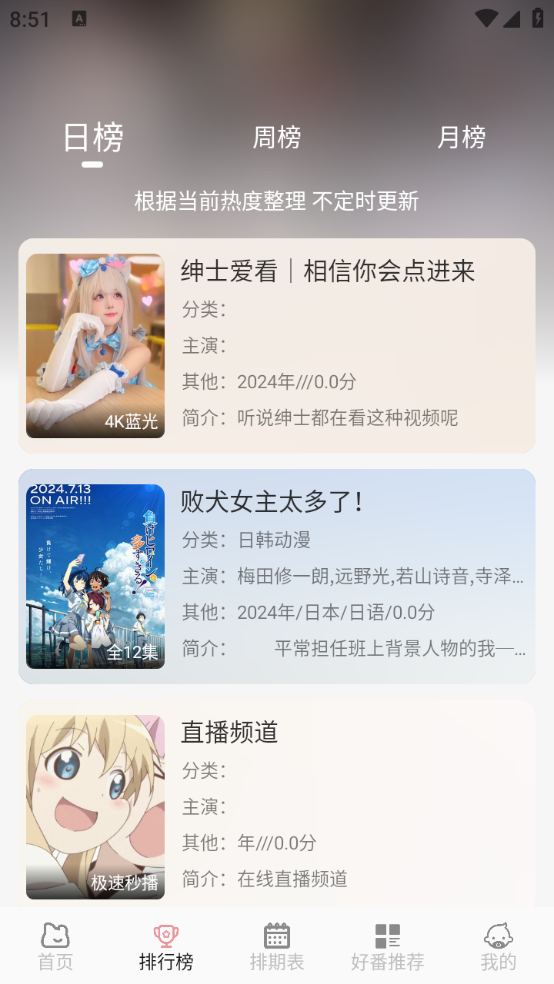Go to the 首页 home tab

pyautogui.click(x=55, y=946)
